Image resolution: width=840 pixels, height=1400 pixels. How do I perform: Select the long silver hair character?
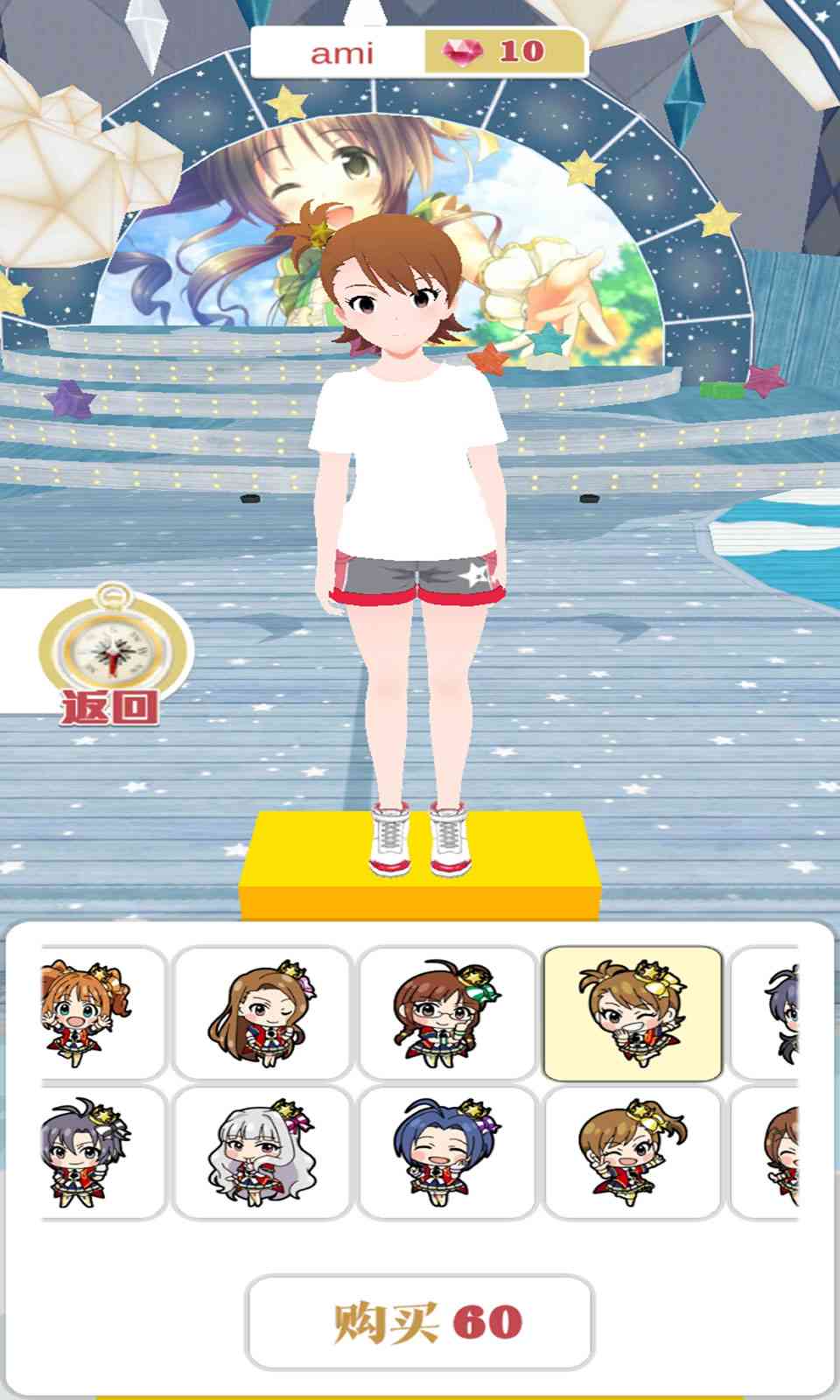pos(262,1151)
